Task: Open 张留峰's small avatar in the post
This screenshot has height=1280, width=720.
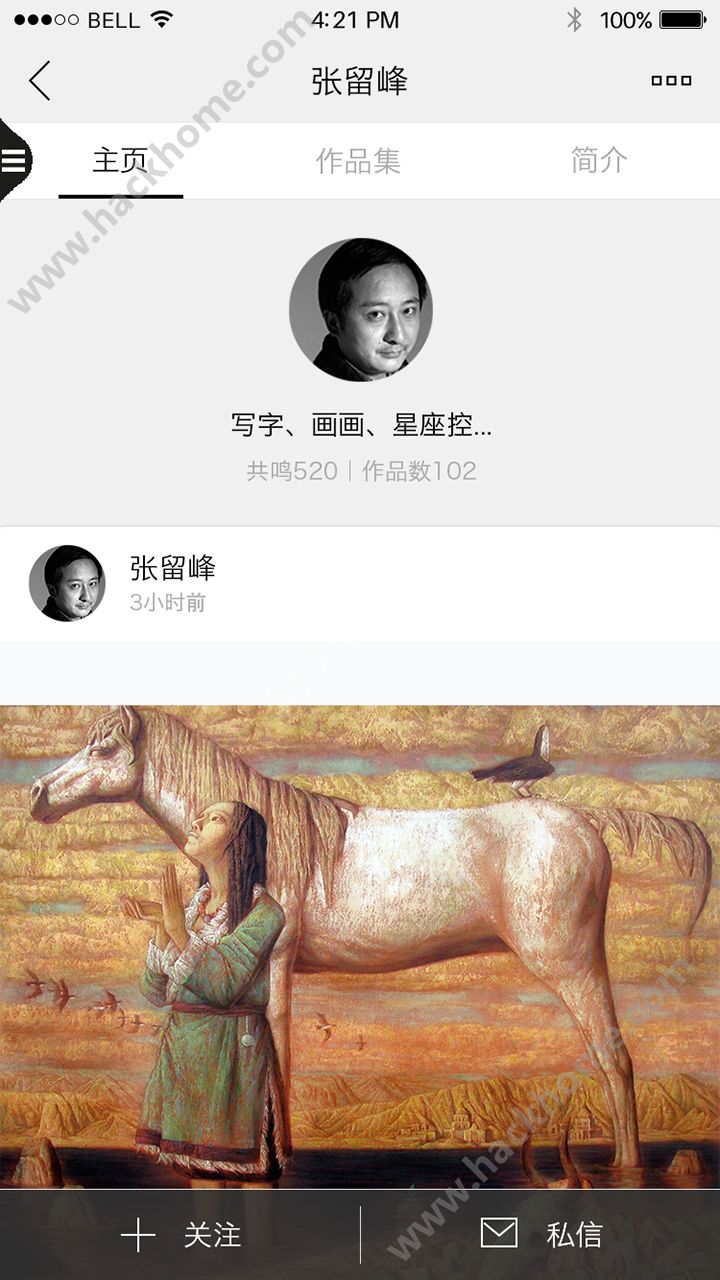Action: coord(67,583)
